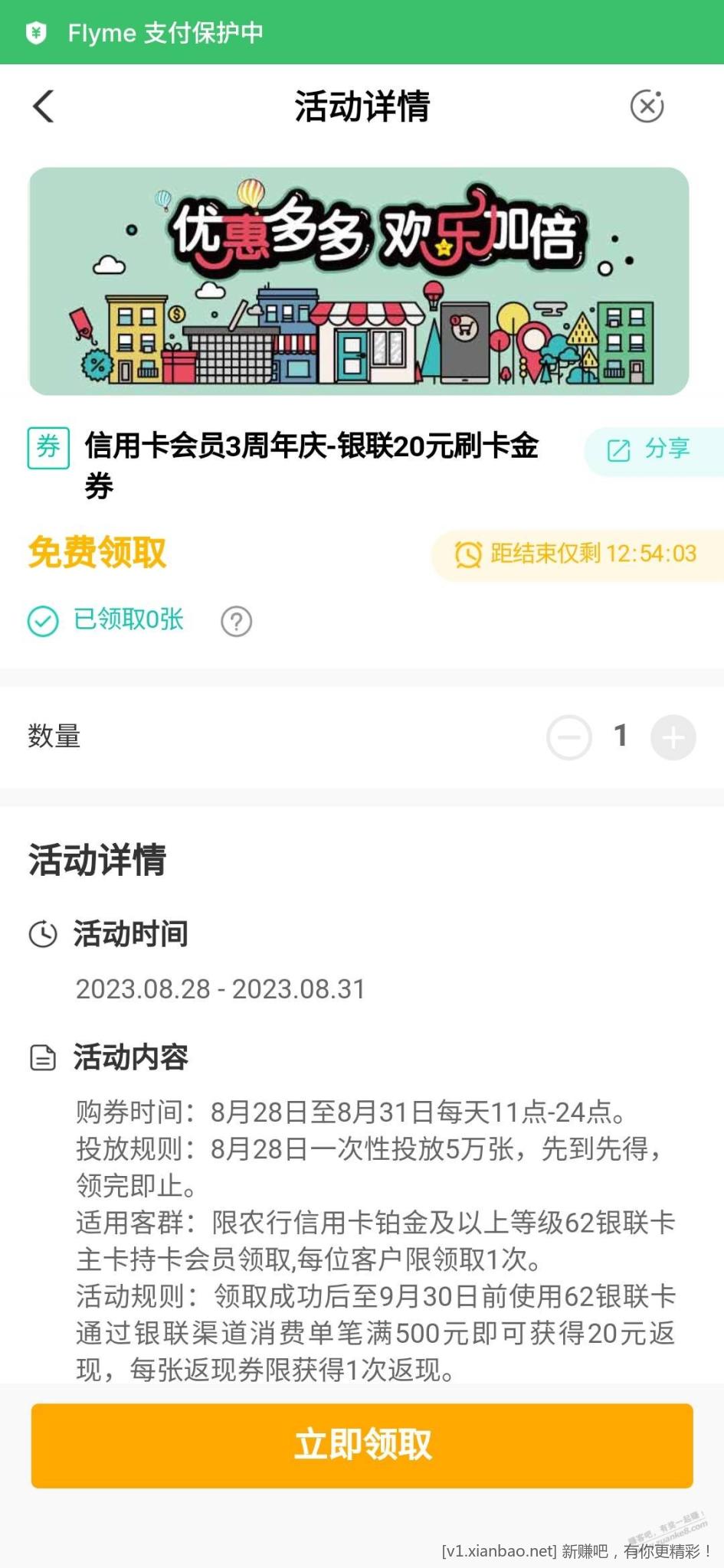Open the help icon beside 已领取0张
Screen dimensions: 724x1568
(x=236, y=621)
